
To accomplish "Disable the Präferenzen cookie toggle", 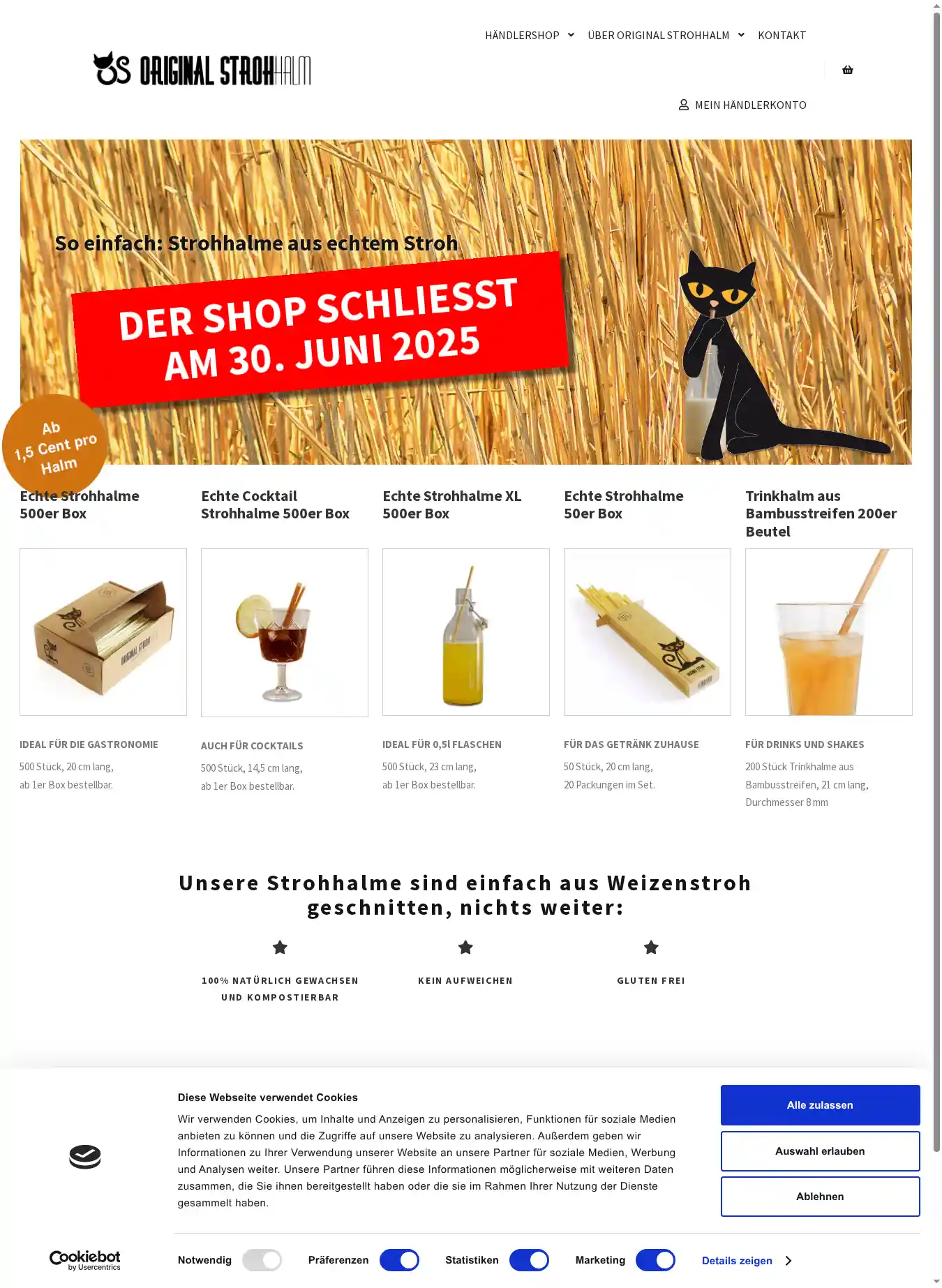I will click(x=399, y=1260).
